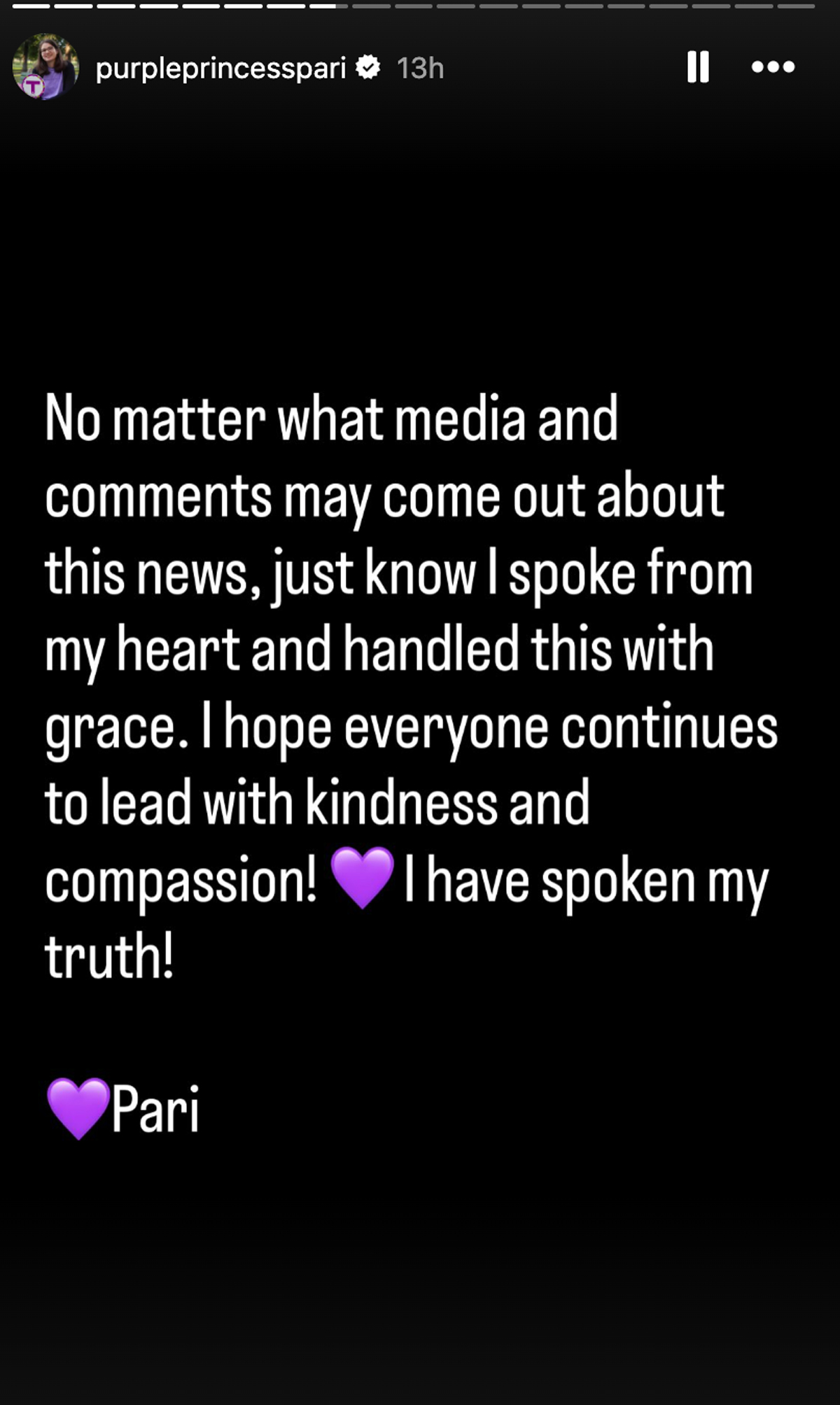
Task: Click the pause bars at the top right
Action: point(699,67)
